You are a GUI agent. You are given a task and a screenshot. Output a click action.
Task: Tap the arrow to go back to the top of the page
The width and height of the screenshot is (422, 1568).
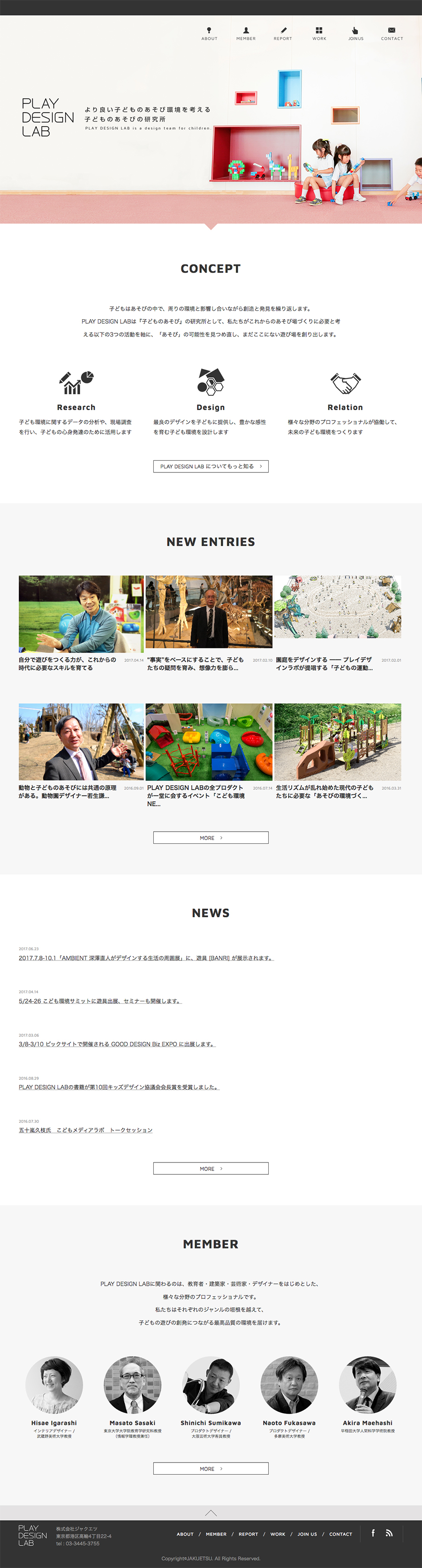click(211, 1513)
